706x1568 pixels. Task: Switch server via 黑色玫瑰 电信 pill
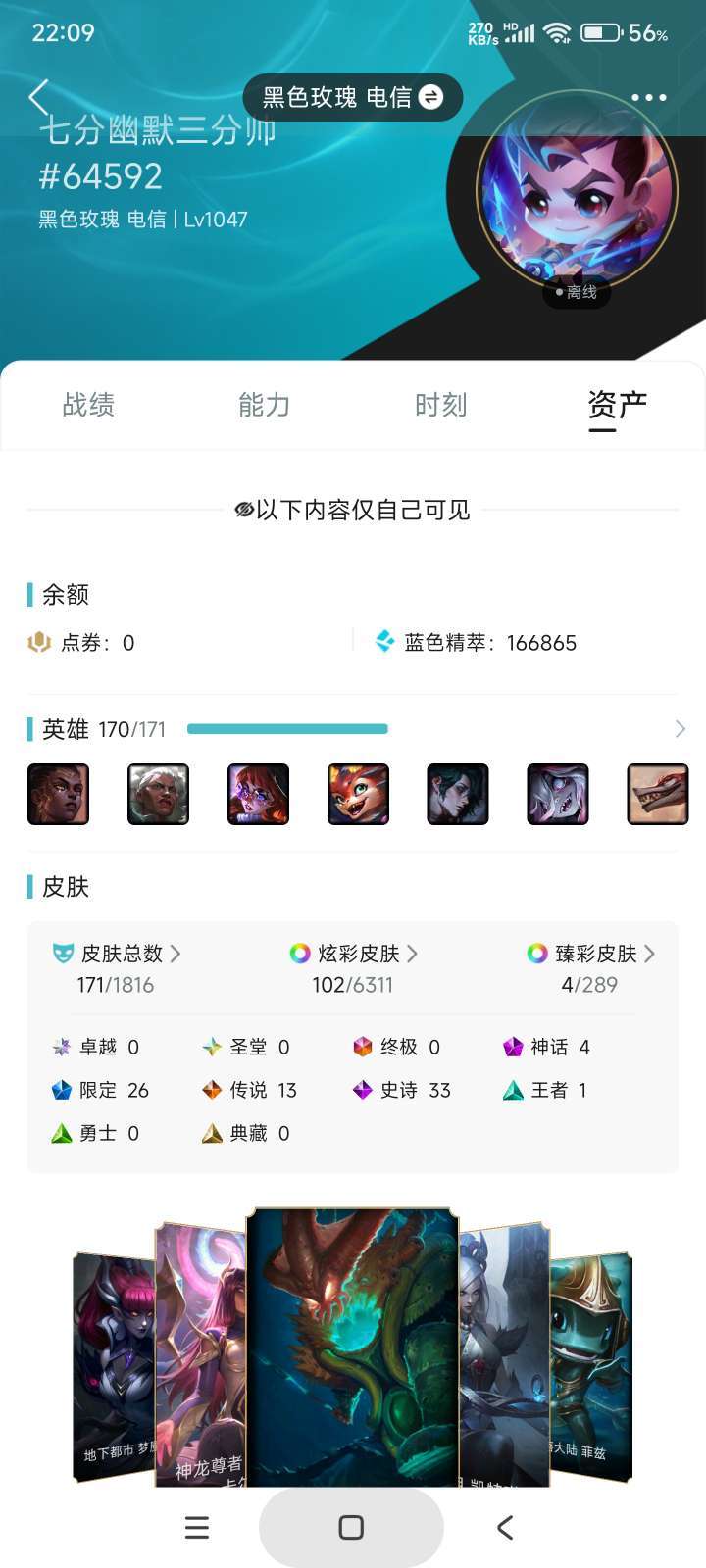click(x=353, y=97)
